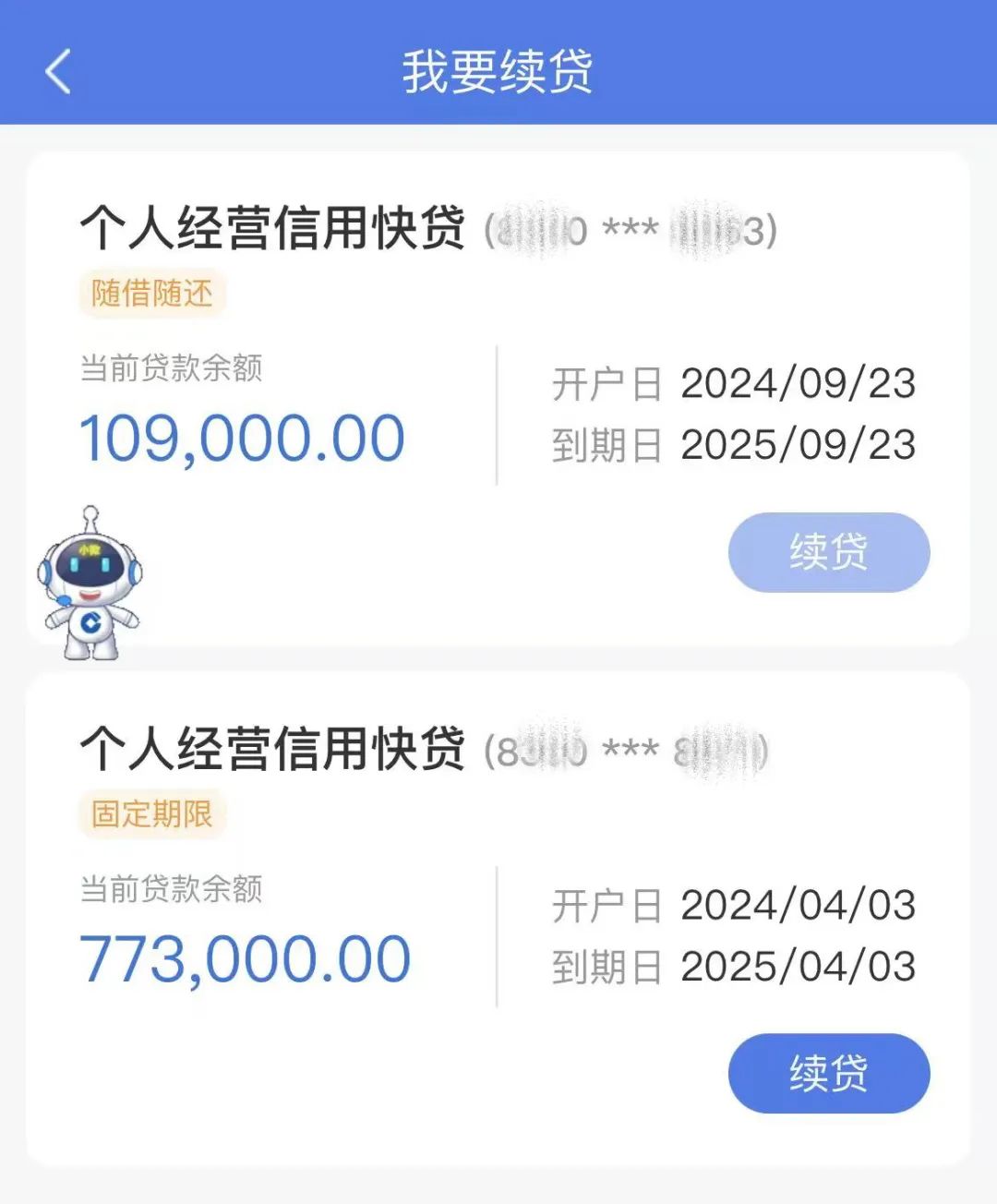Open the robot assistant helper
Screen dimensions: 997x1204
click(89, 585)
